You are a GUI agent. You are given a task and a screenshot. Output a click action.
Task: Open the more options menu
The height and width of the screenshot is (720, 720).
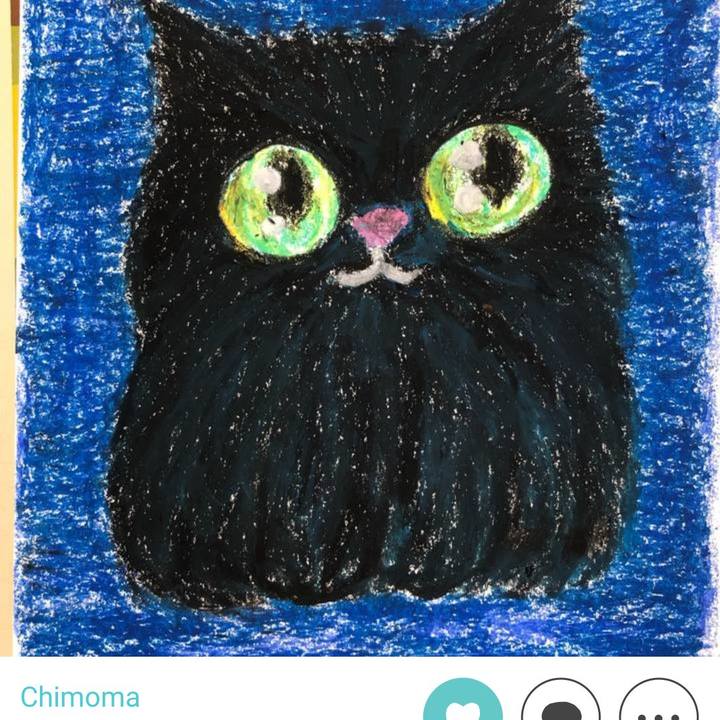point(657,706)
